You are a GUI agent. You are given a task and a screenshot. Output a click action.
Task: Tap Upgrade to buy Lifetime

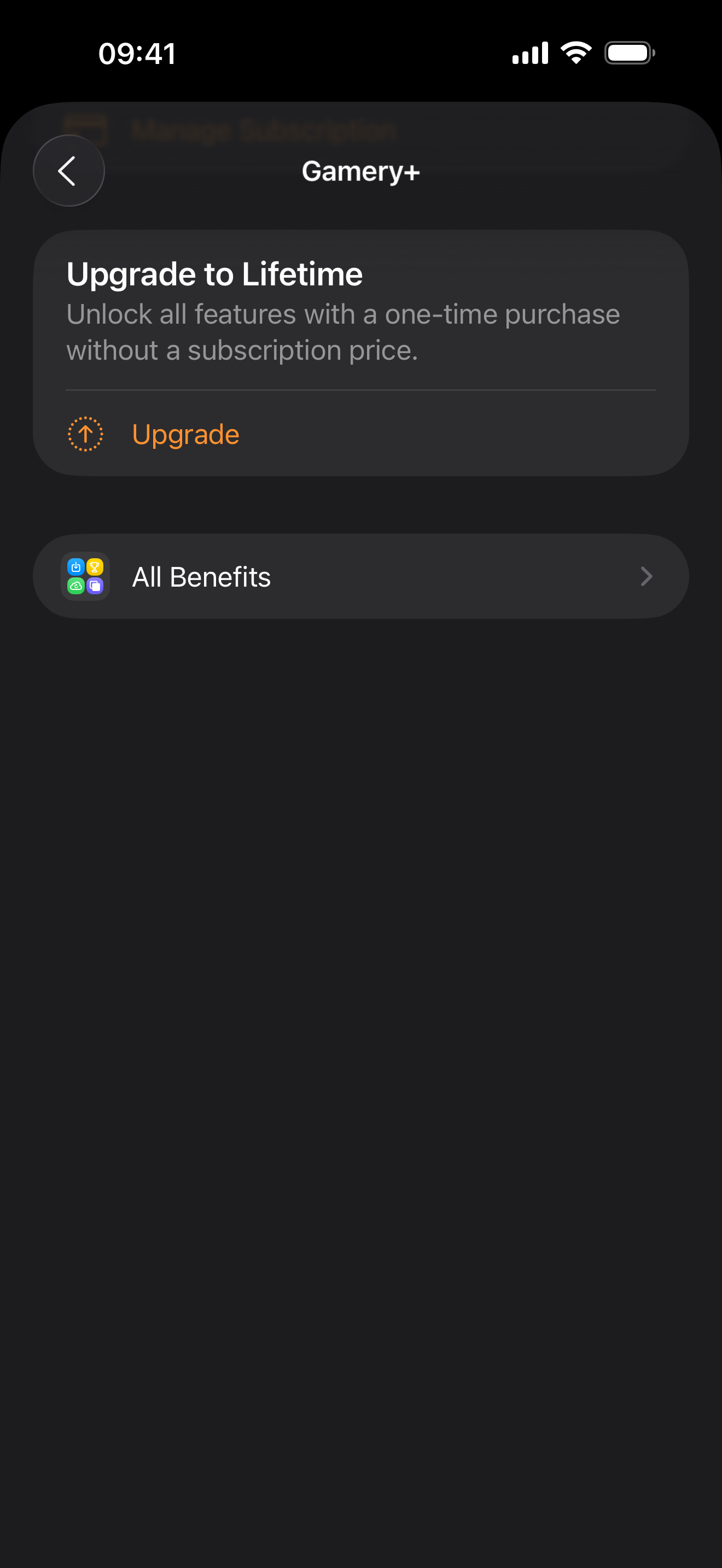tap(185, 434)
